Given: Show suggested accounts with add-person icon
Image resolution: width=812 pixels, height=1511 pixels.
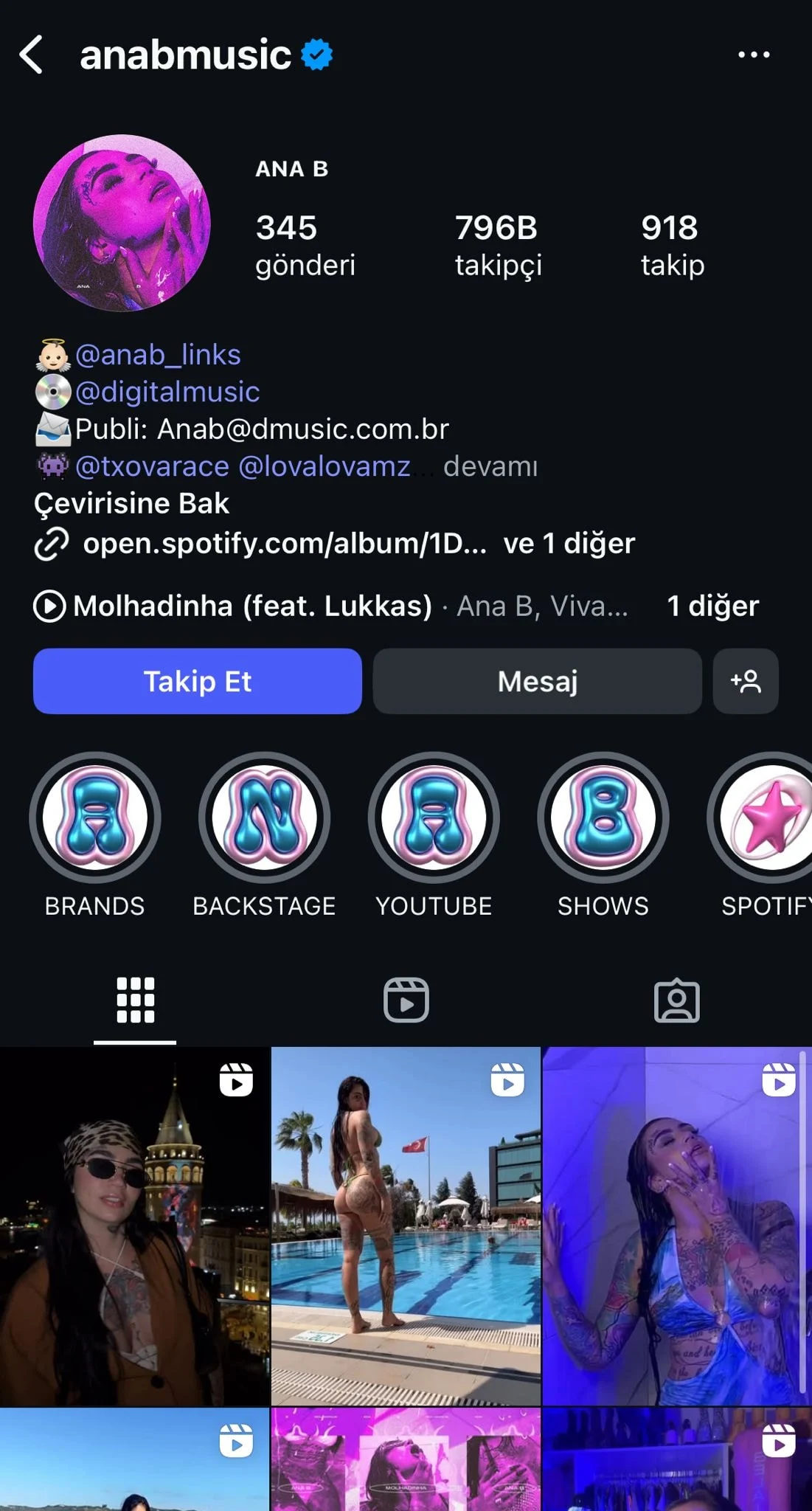Looking at the screenshot, I should tap(746, 681).
